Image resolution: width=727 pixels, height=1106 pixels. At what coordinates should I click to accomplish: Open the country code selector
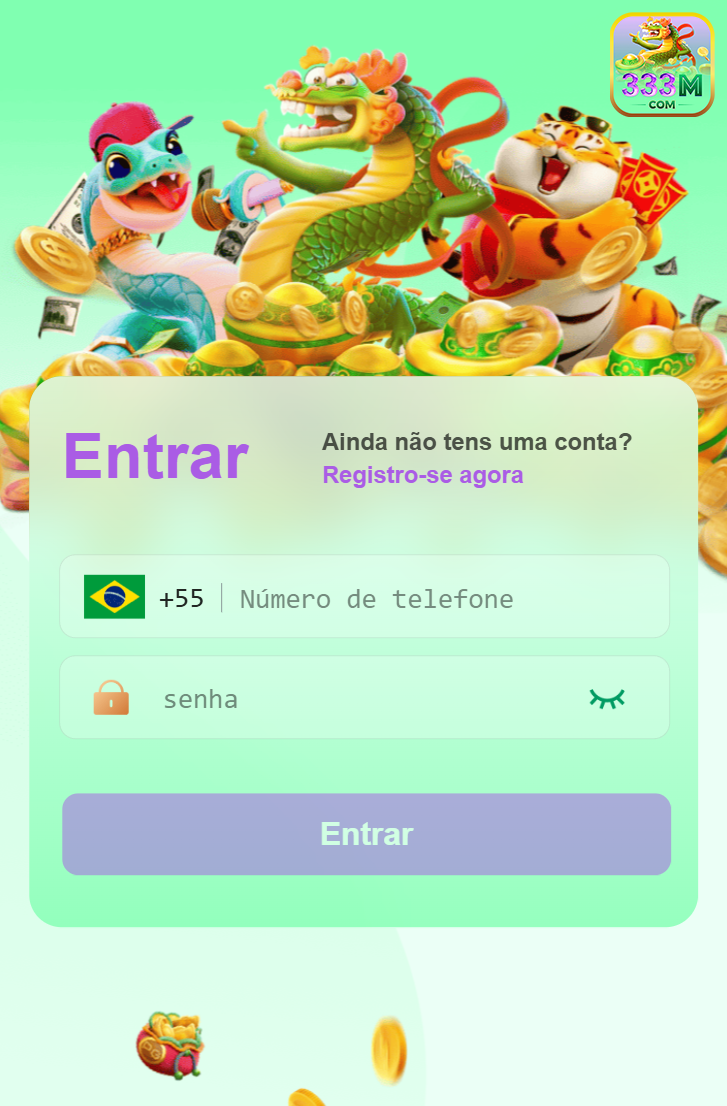tap(140, 597)
